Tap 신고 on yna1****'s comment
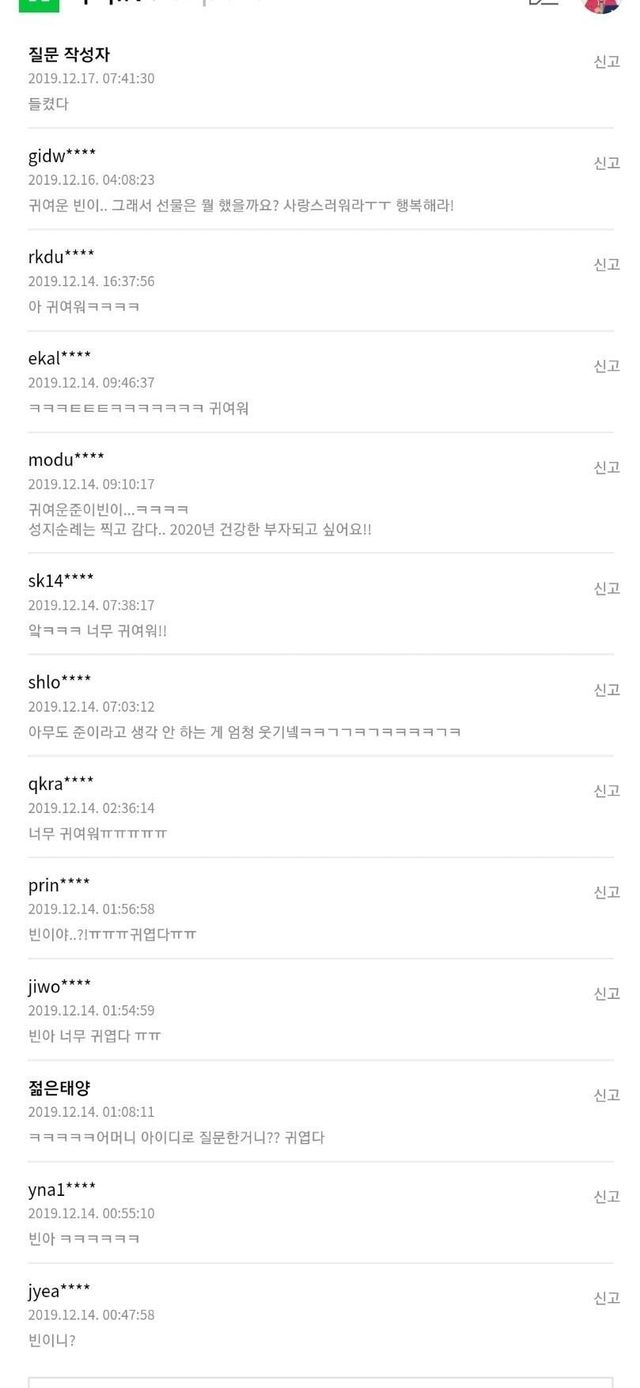Viewport: 640px width, 1388px height. tap(606, 1196)
